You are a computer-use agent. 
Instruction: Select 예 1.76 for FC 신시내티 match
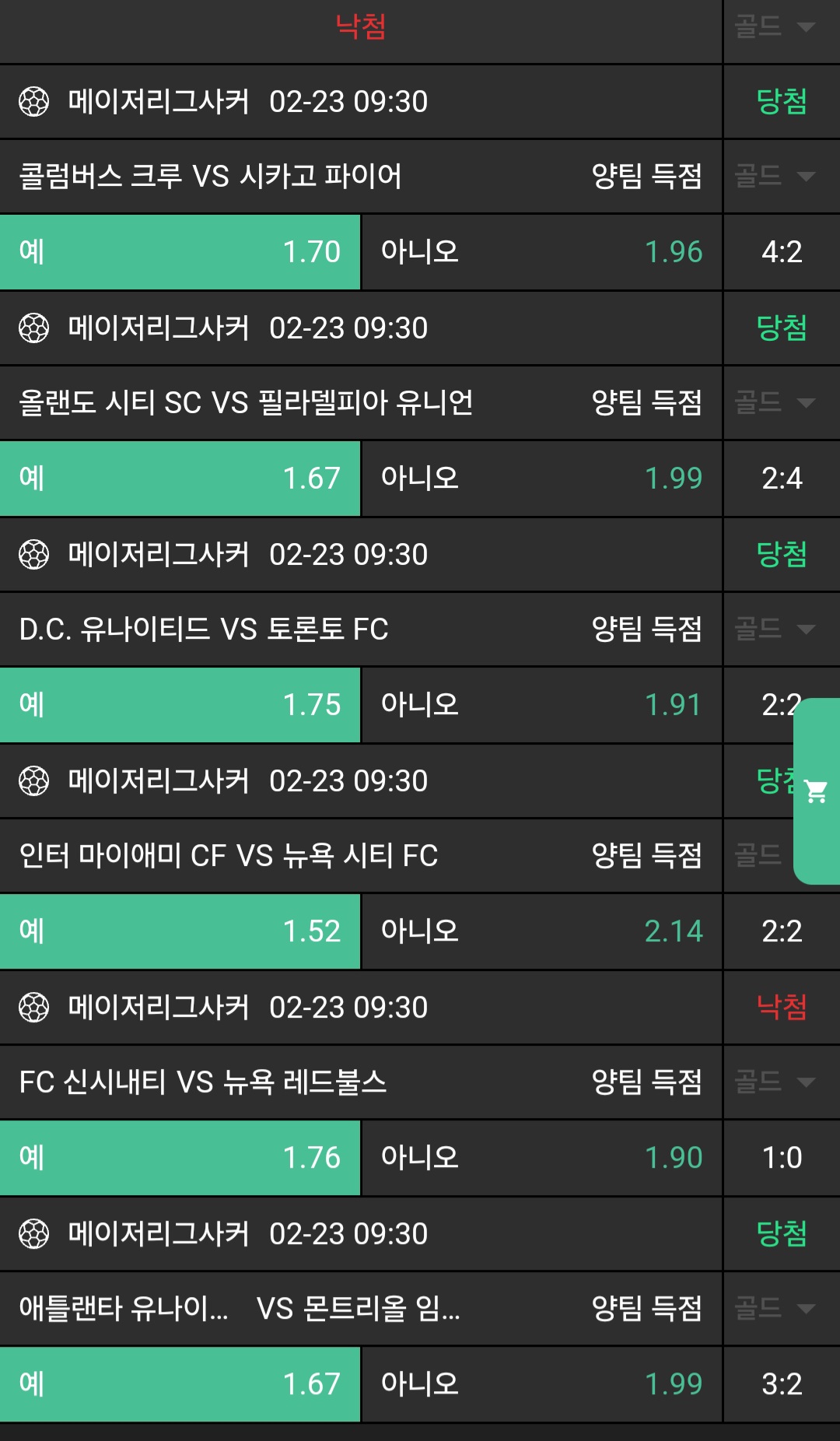click(180, 1158)
